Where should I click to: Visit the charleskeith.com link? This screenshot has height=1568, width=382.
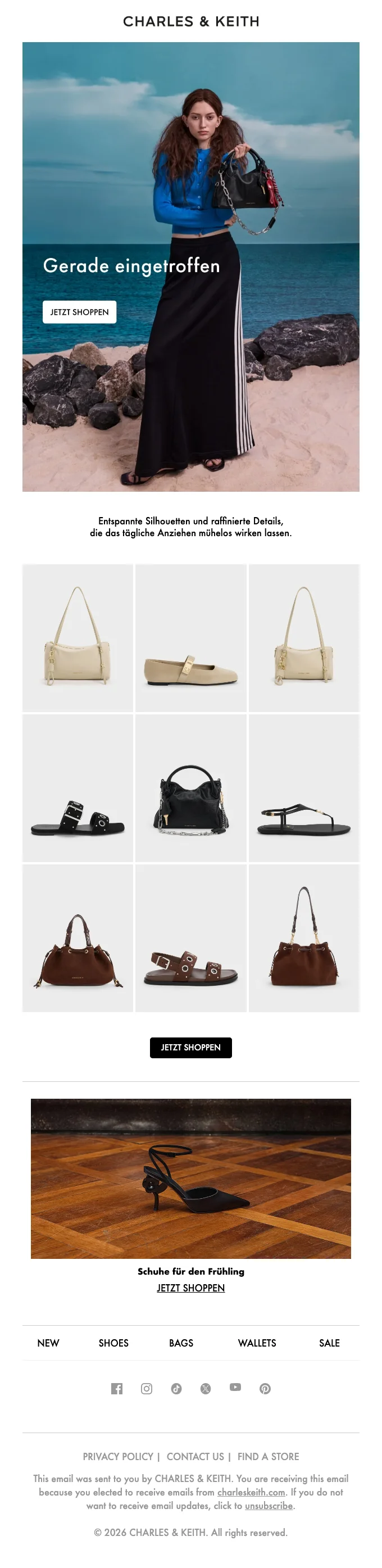click(251, 1492)
